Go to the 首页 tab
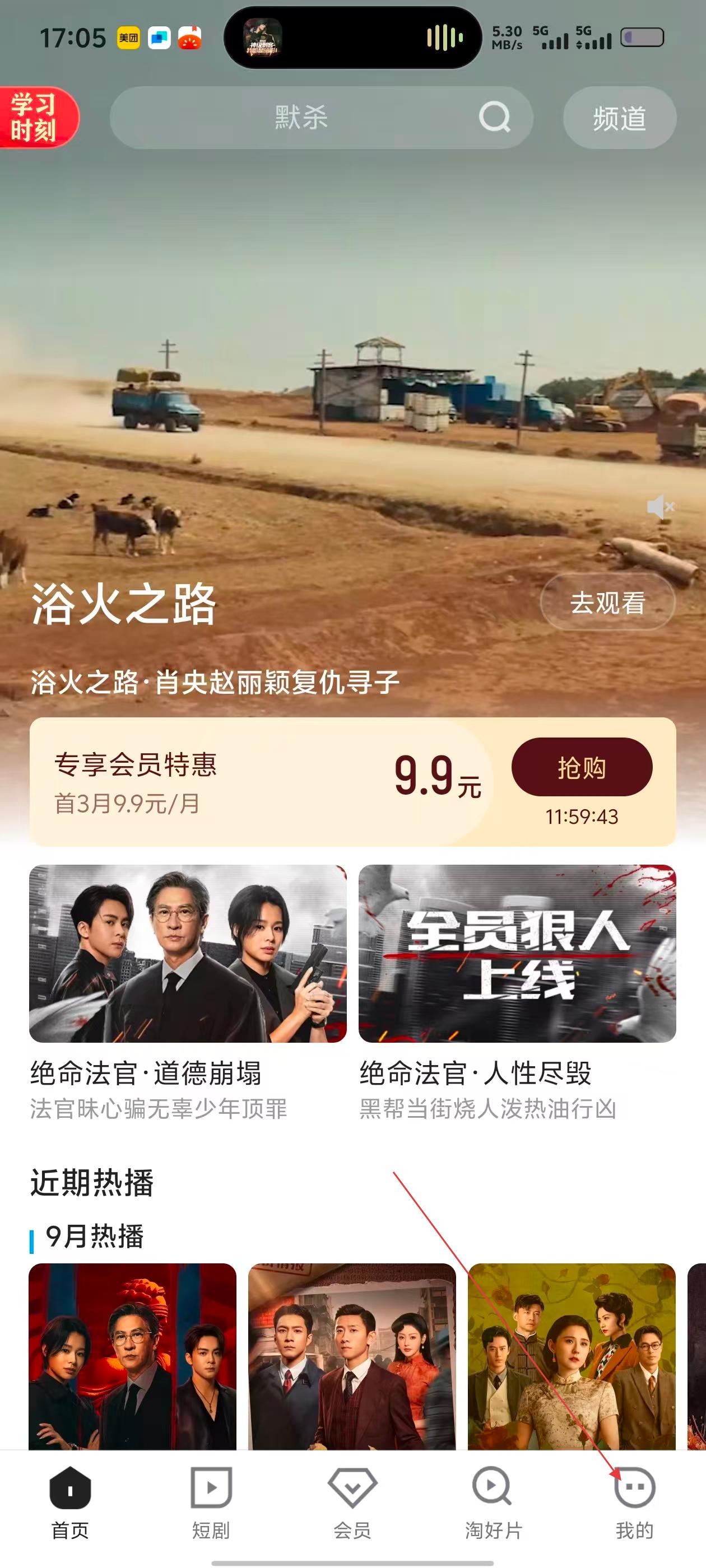This screenshot has width=706, height=1568. point(70,1502)
